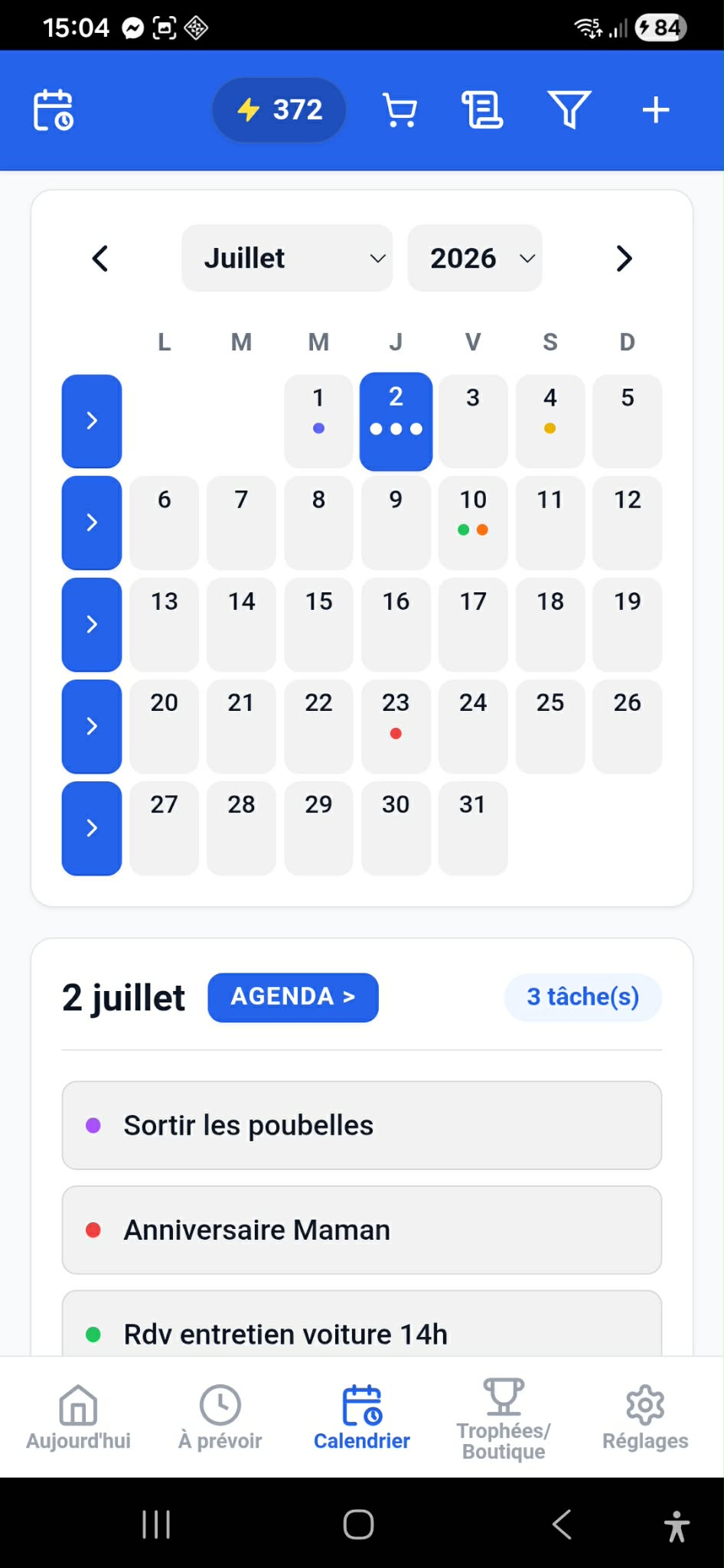Open the AGENDA button
724x1568 pixels.
[293, 997]
